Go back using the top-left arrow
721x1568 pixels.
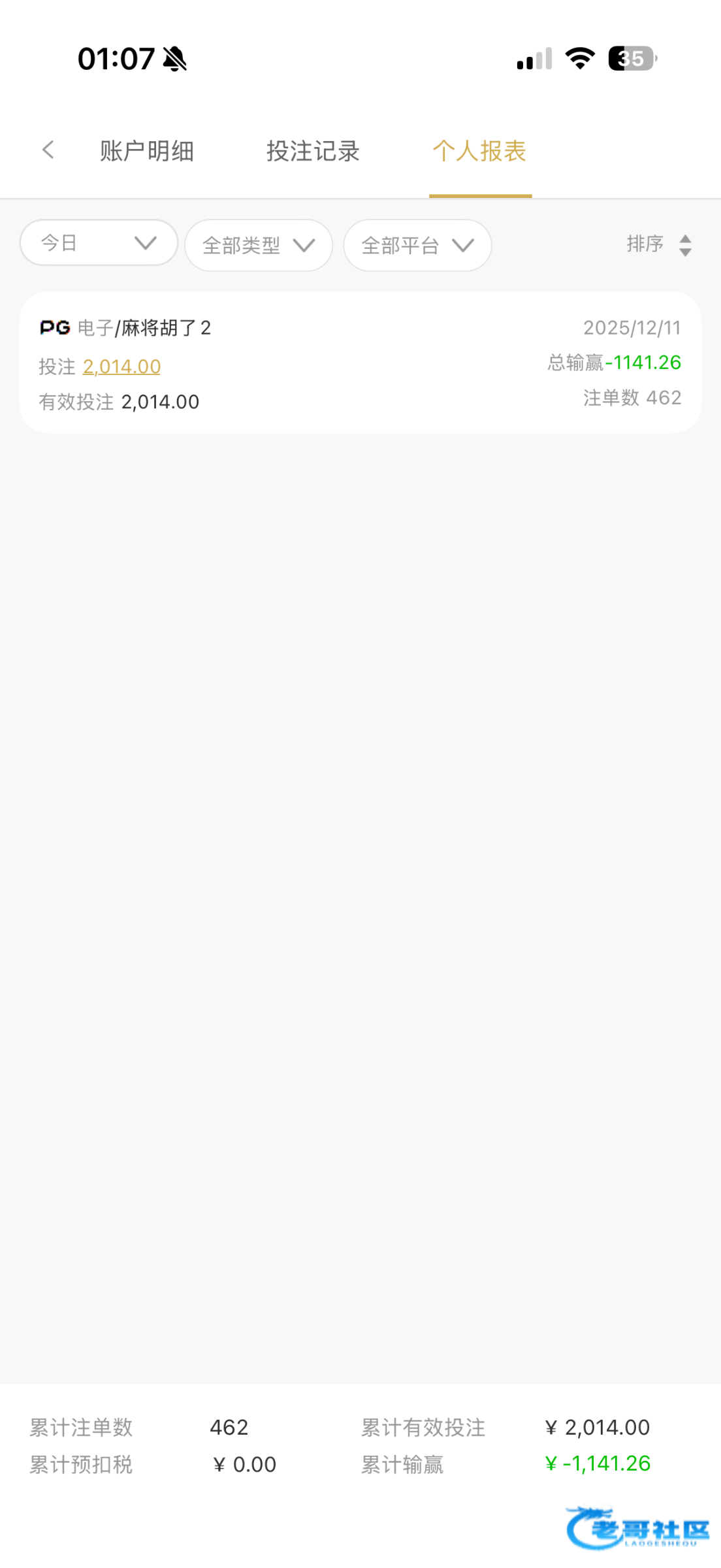pyautogui.click(x=48, y=150)
